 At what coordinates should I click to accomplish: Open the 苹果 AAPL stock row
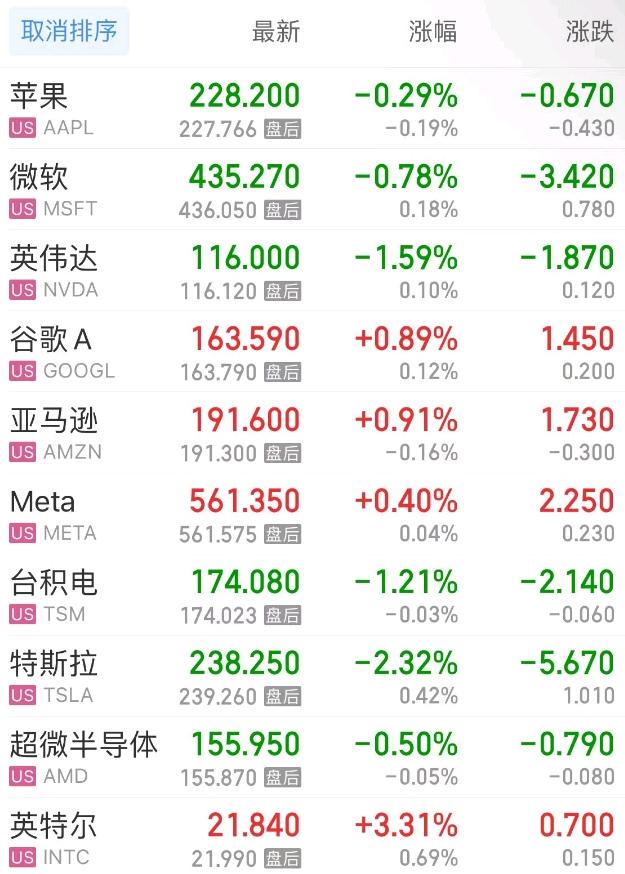(312, 109)
